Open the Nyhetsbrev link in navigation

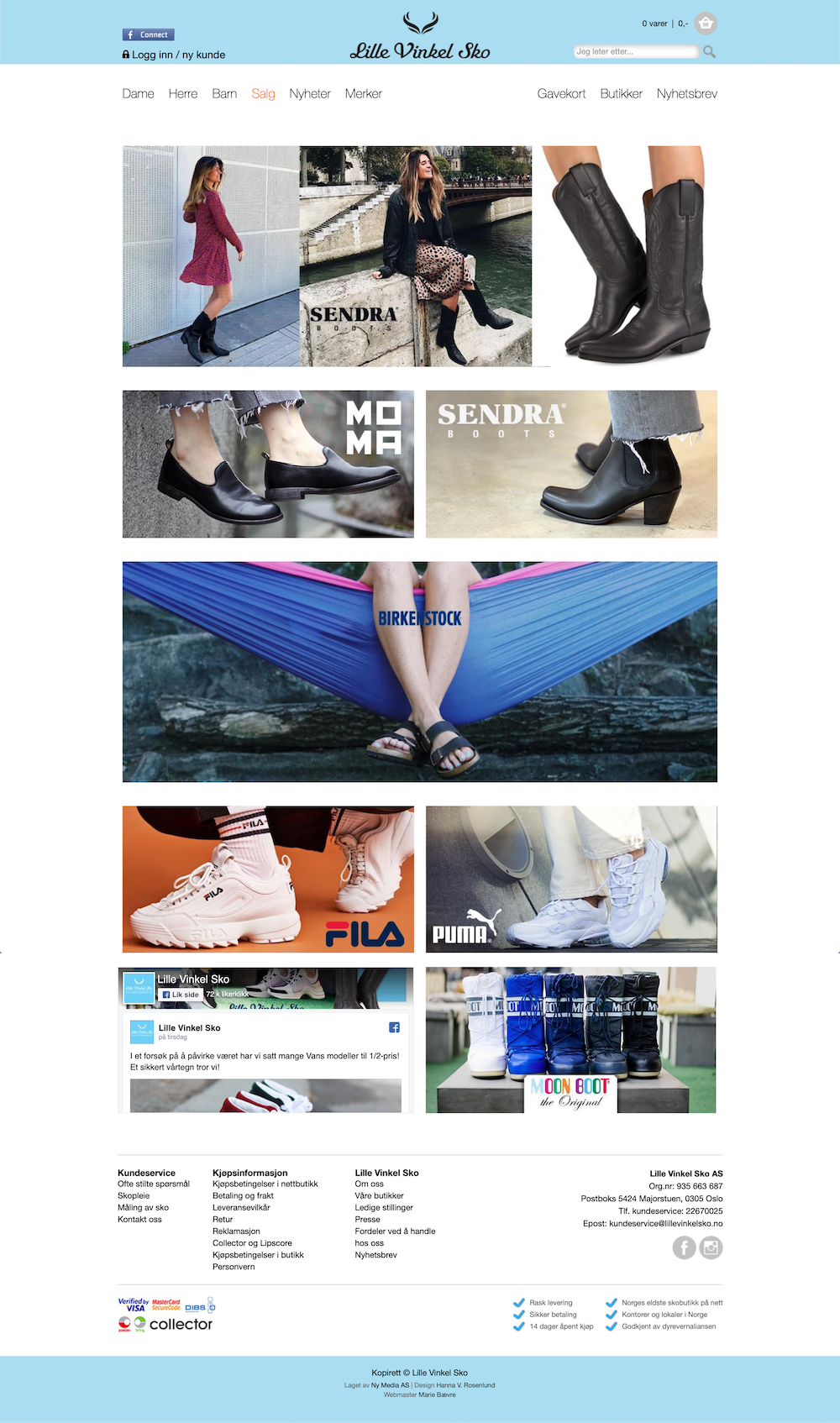[x=686, y=93]
